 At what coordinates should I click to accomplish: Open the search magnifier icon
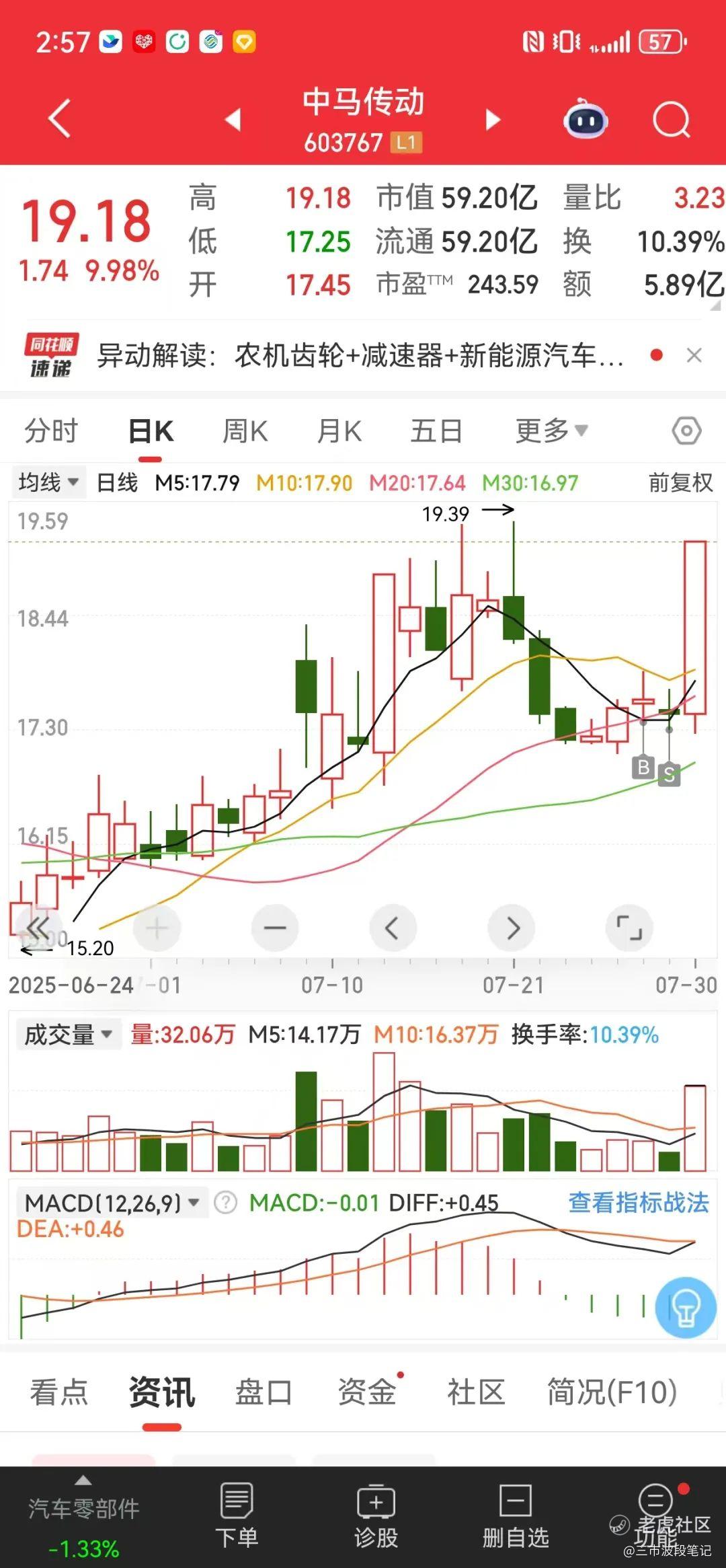coord(672,120)
